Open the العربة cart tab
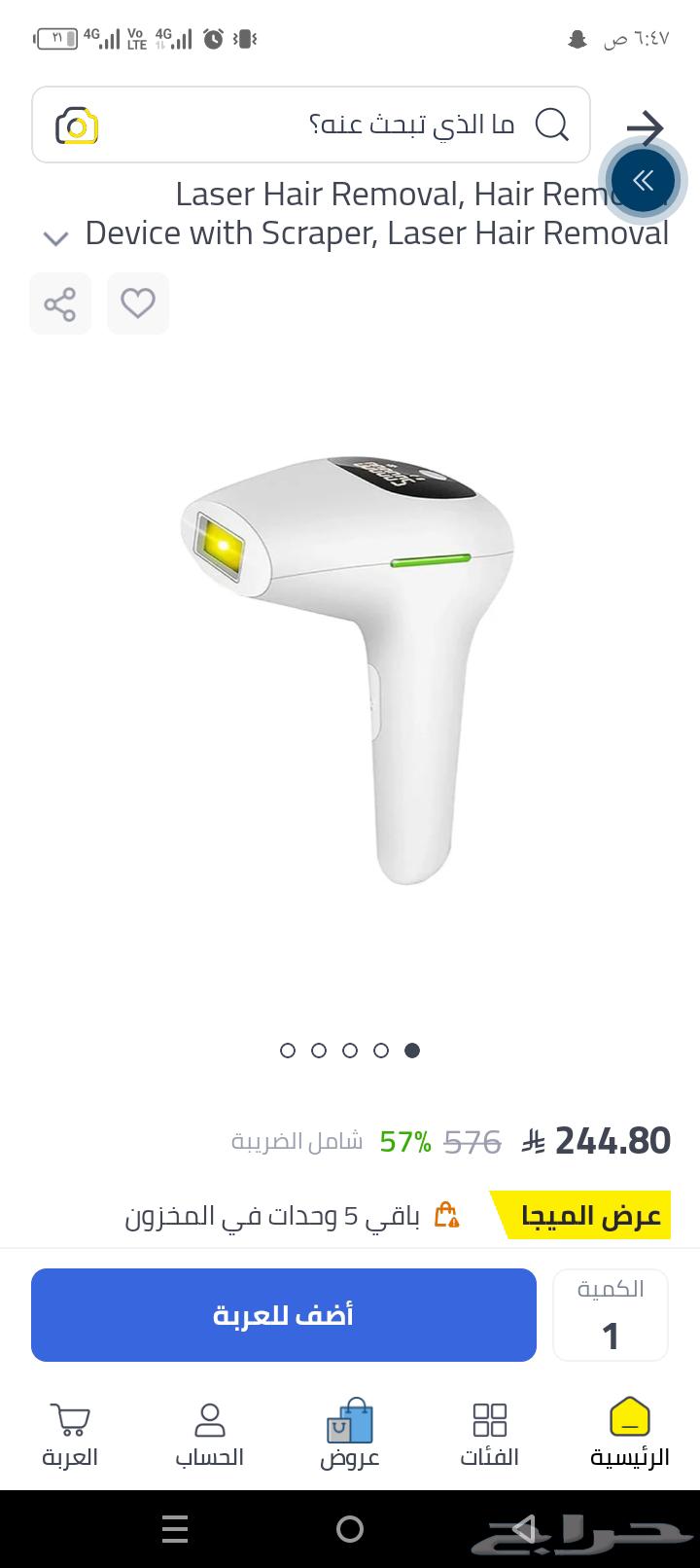 click(70, 1433)
